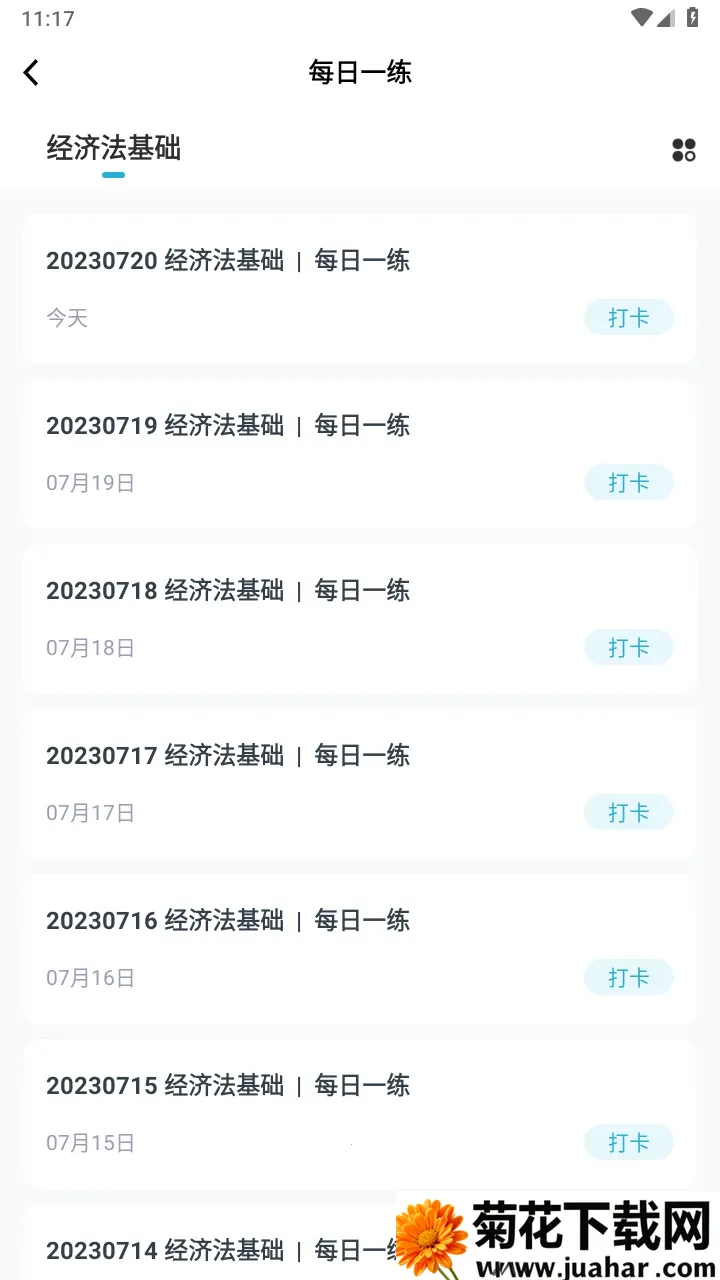Go back from the 每日一练 page
The image size is (720, 1280).
32,72
